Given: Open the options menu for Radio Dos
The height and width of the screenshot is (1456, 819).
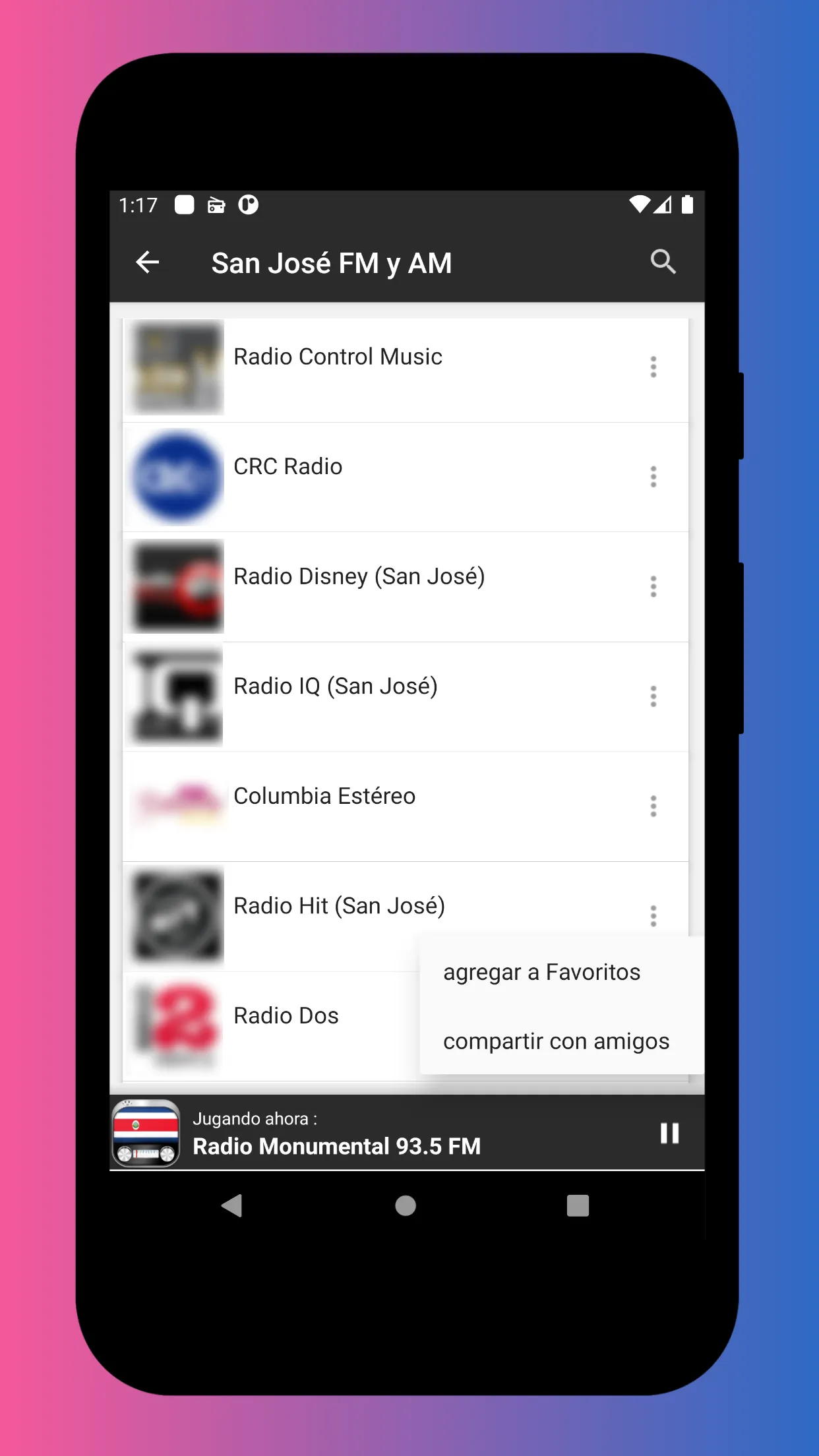Looking at the screenshot, I should coord(653,1025).
